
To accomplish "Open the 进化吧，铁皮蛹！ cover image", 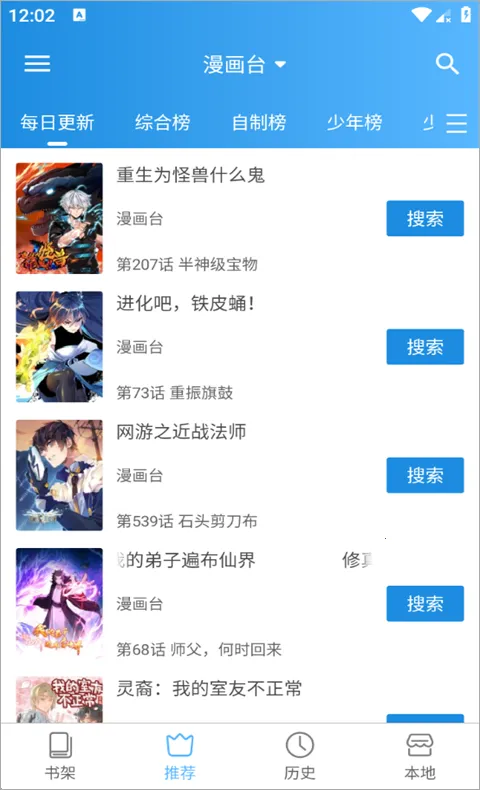I will (59, 347).
